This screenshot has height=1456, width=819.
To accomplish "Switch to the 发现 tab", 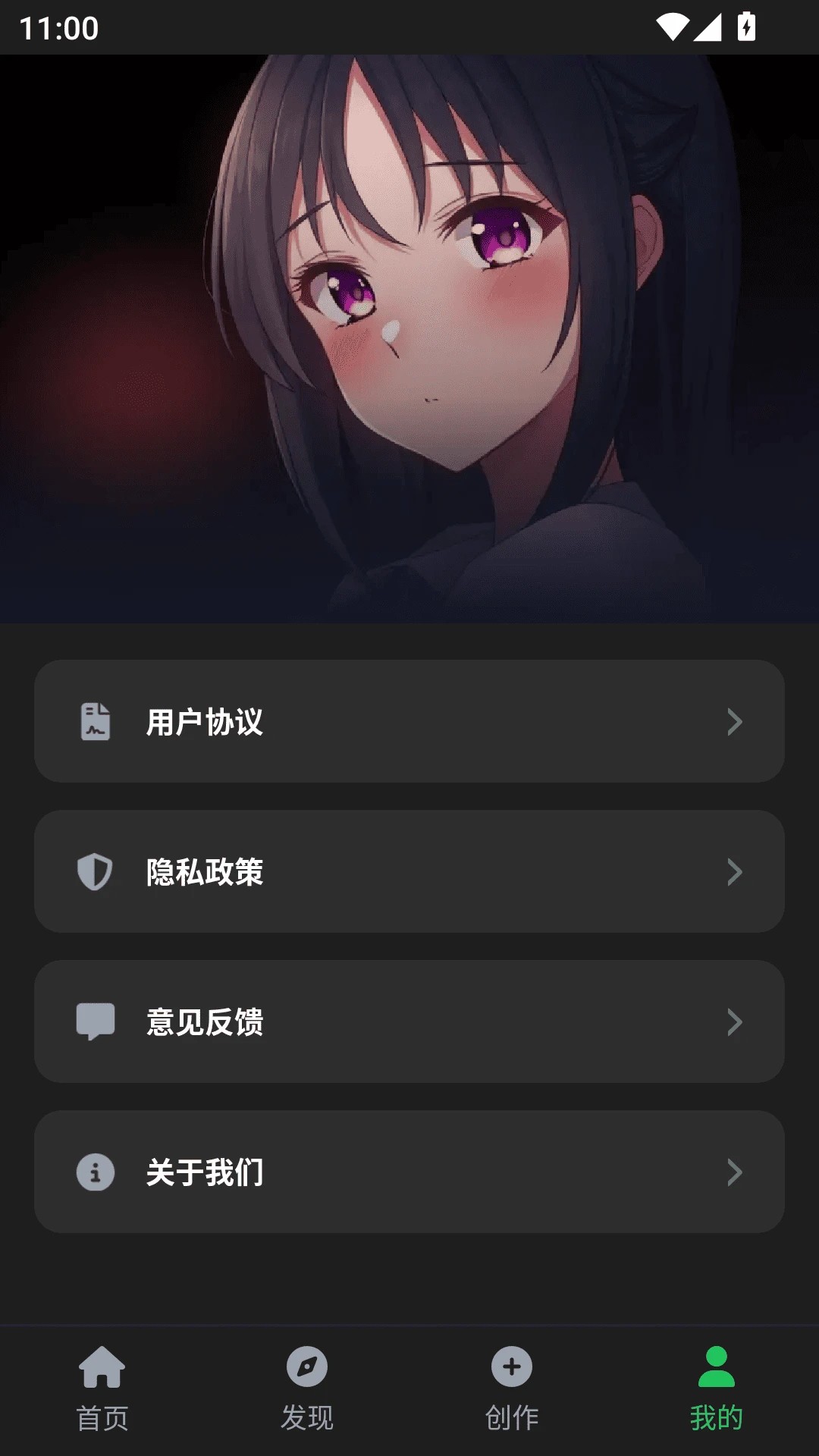I will [307, 1389].
